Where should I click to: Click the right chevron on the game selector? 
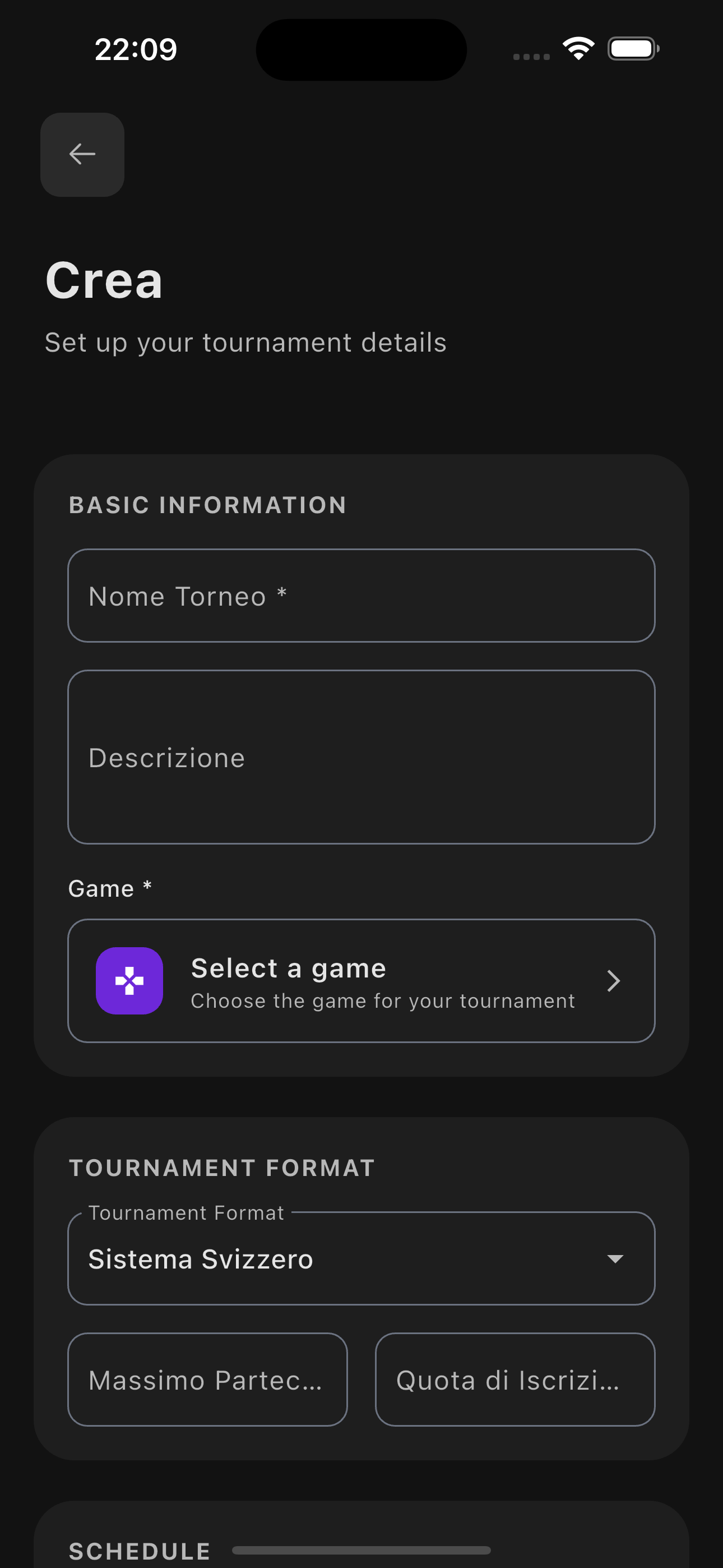(614, 981)
